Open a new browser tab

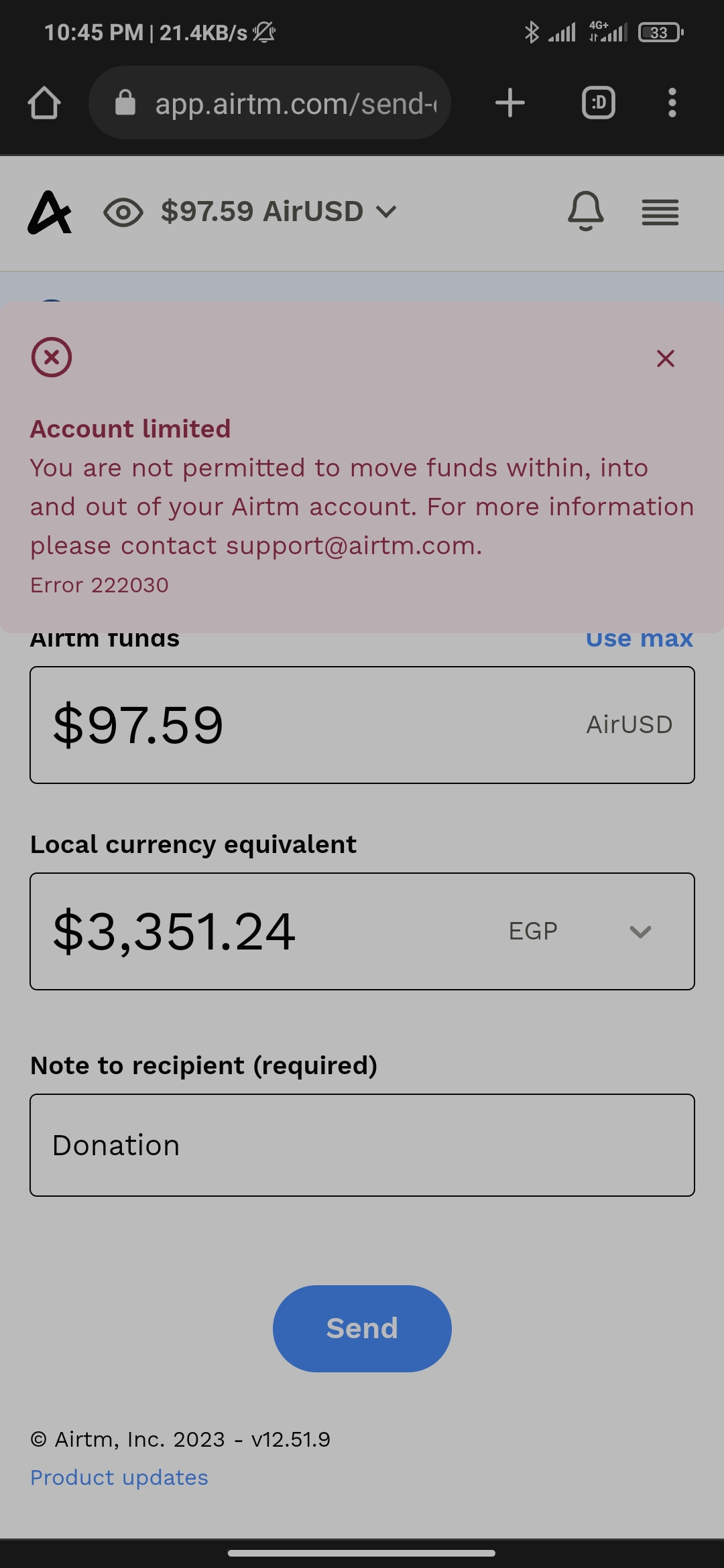coord(510,103)
